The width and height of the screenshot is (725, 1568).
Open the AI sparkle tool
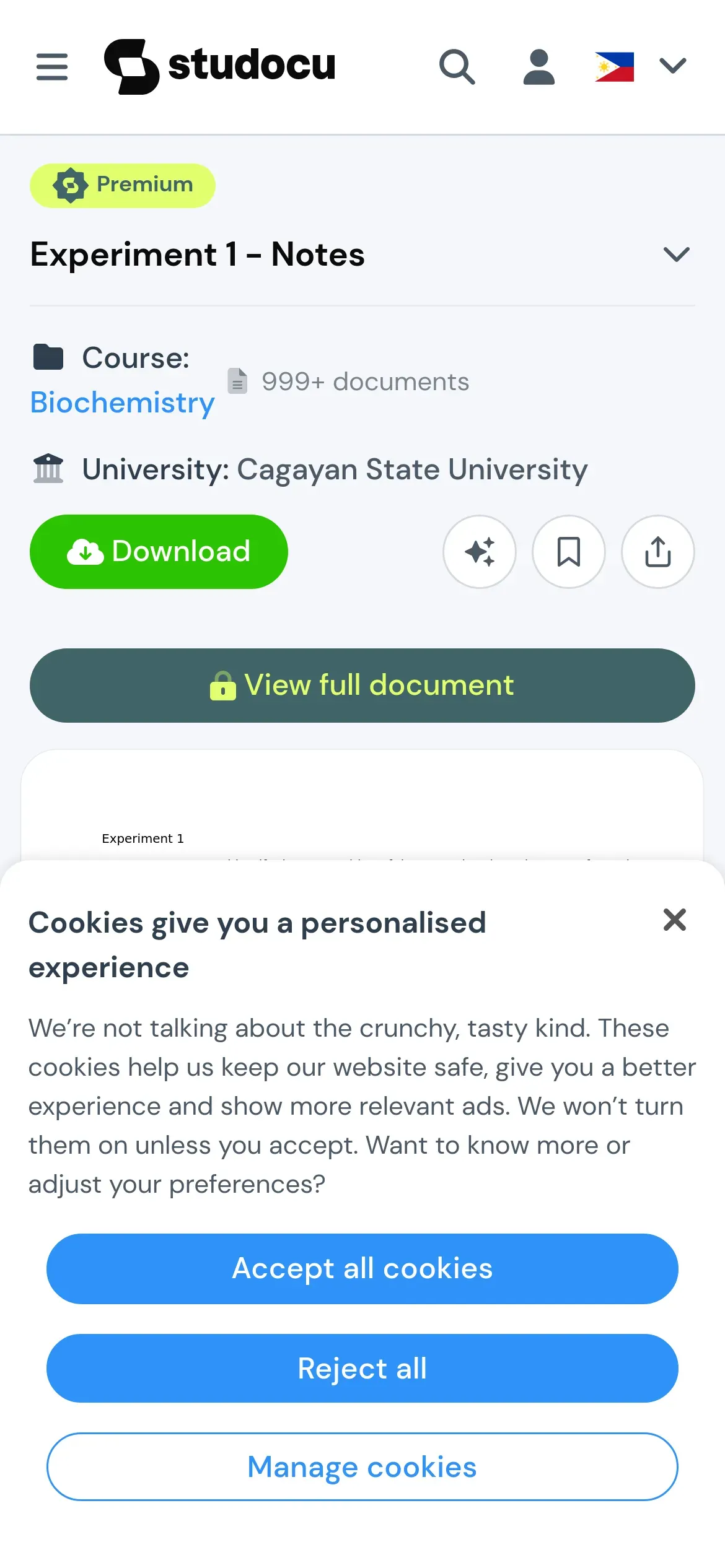click(x=480, y=551)
